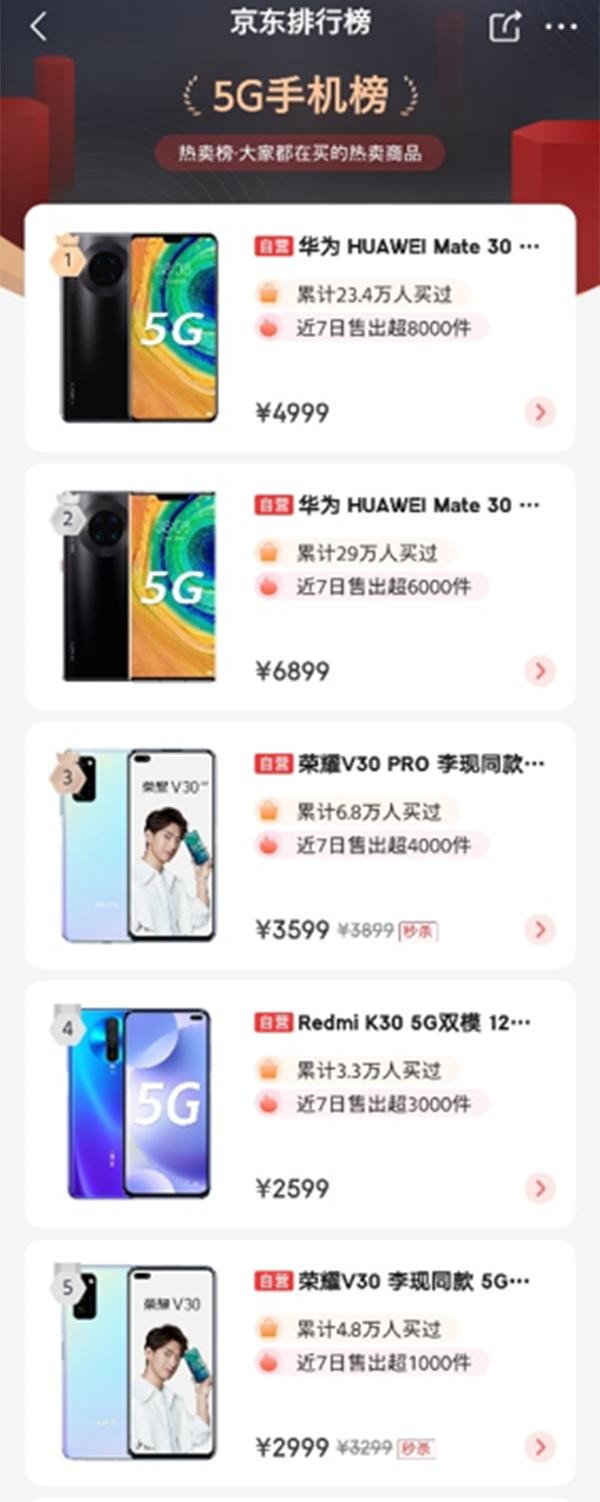Screen dimensions: 600x1502
Task: Open the ¥4999 华为 HUAWEI Mate 30 card
Action: tap(400, 246)
